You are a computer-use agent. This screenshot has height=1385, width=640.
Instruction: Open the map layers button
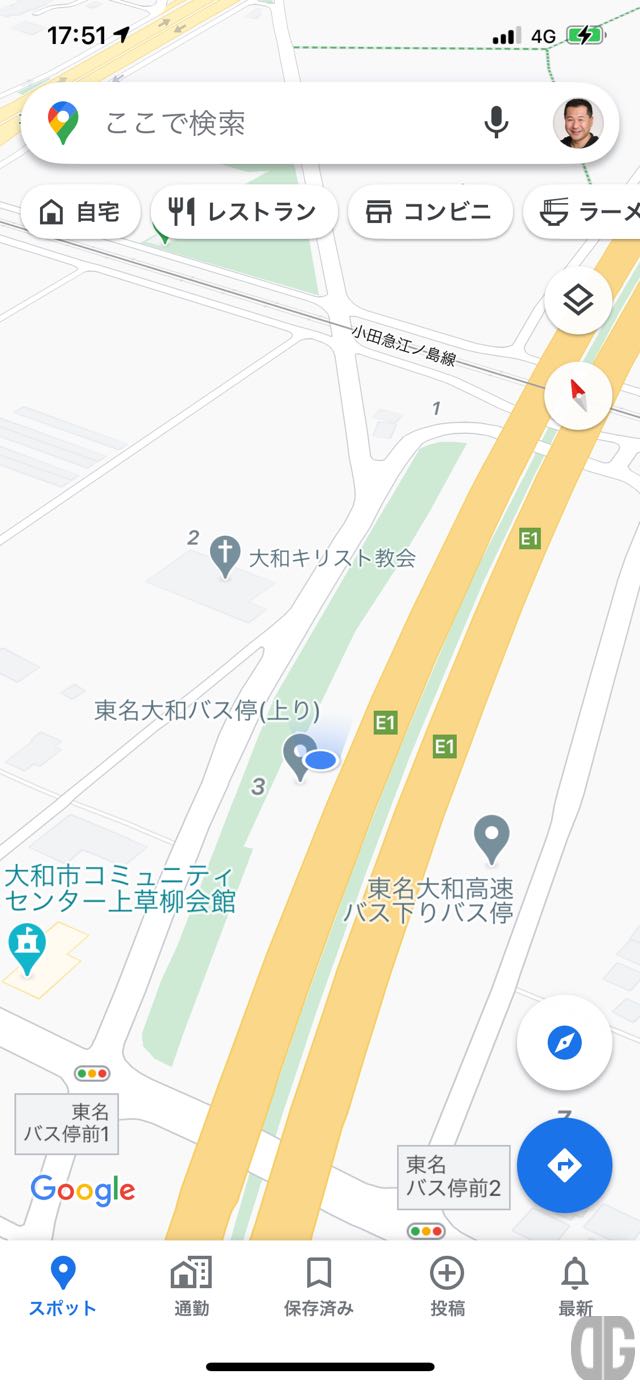(578, 301)
